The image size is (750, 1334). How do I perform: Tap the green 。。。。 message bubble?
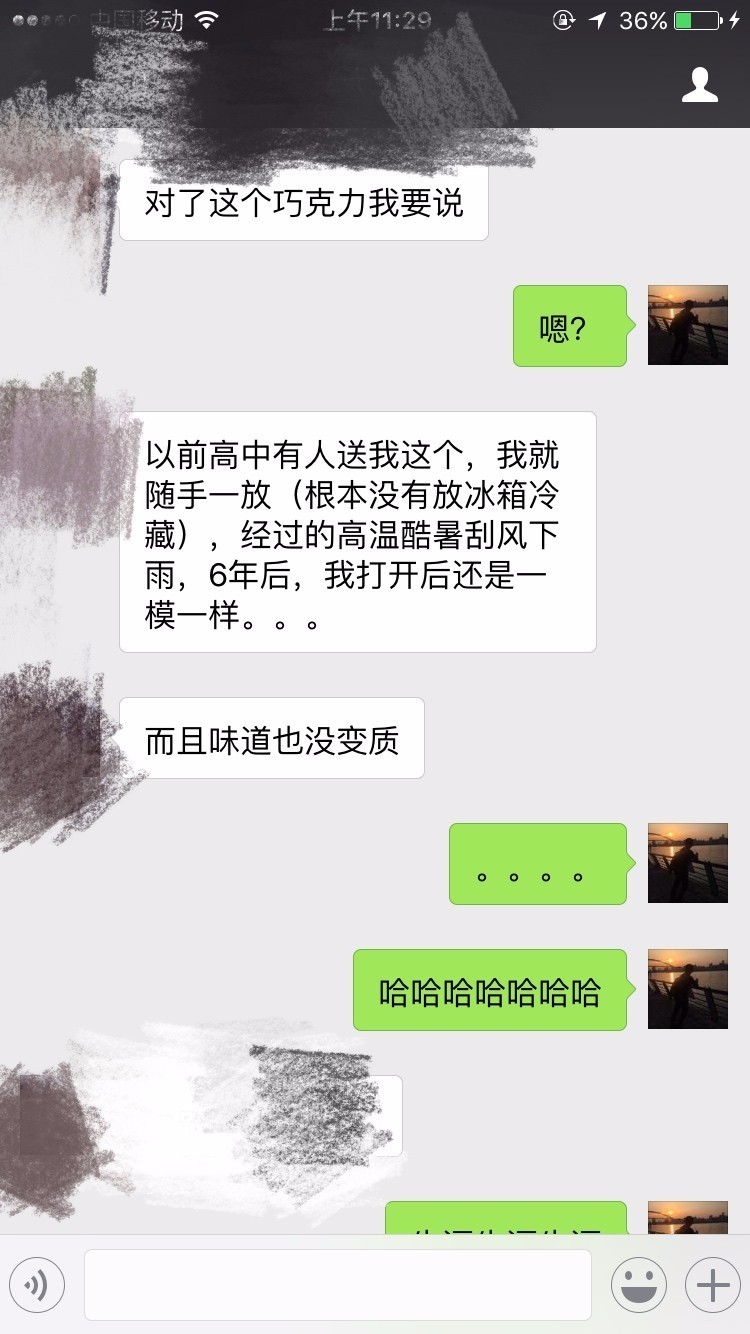(x=538, y=863)
